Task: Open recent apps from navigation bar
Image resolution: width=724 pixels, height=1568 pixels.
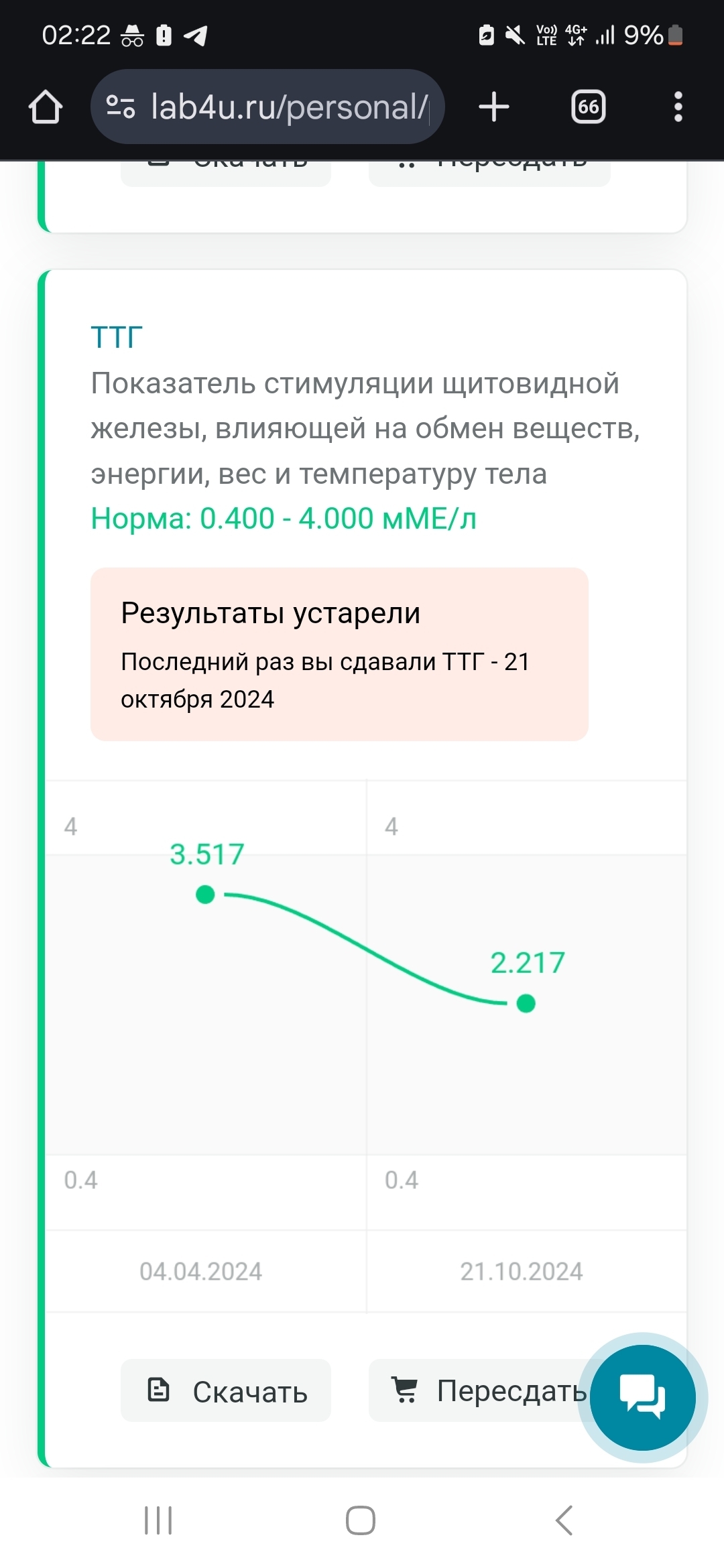Action: coord(159,1520)
